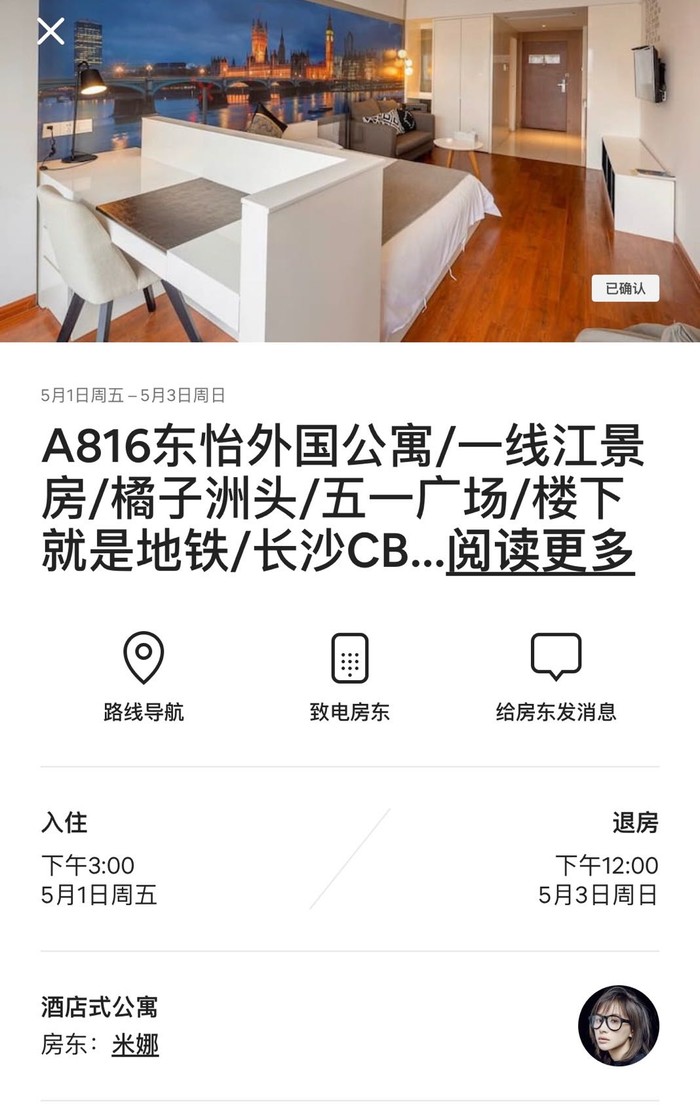Image resolution: width=700 pixels, height=1105 pixels.
Task: Close the reservation details page
Action: pyautogui.click(x=51, y=32)
